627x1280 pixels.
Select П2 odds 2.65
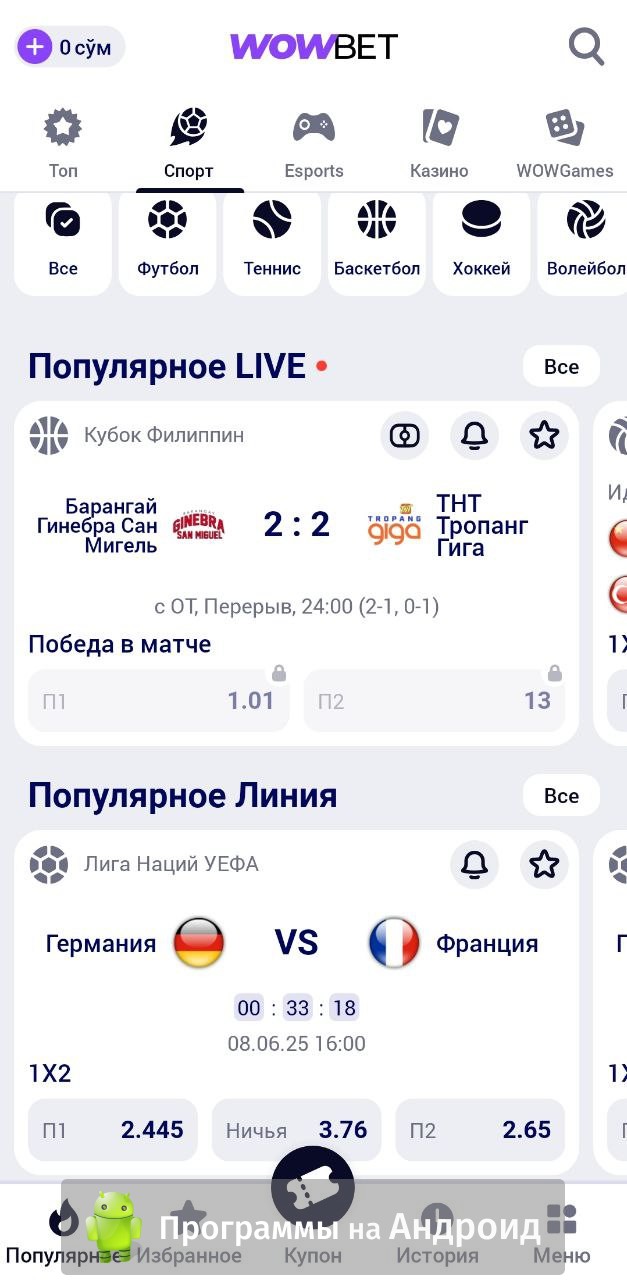click(x=480, y=1130)
